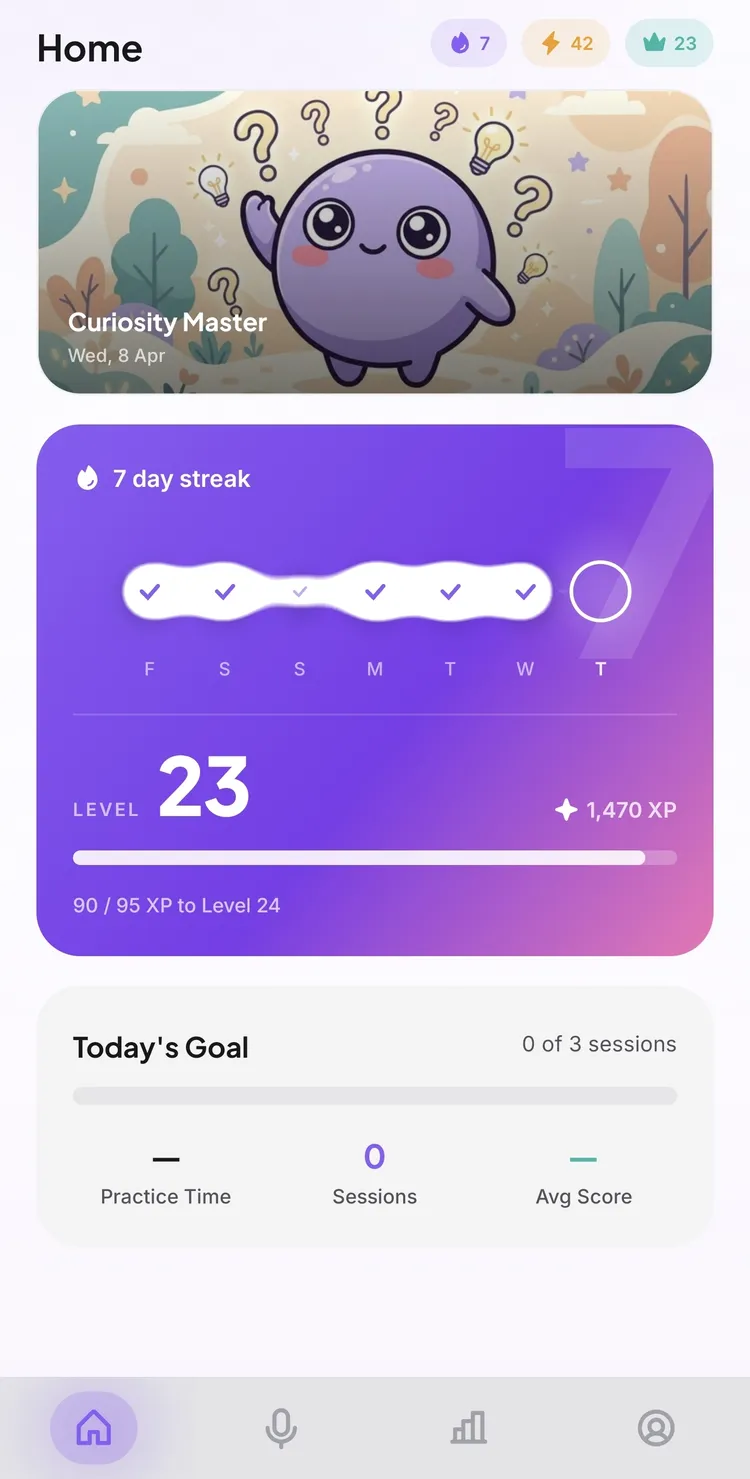Open the Home tab via the house icon

tap(93, 1428)
